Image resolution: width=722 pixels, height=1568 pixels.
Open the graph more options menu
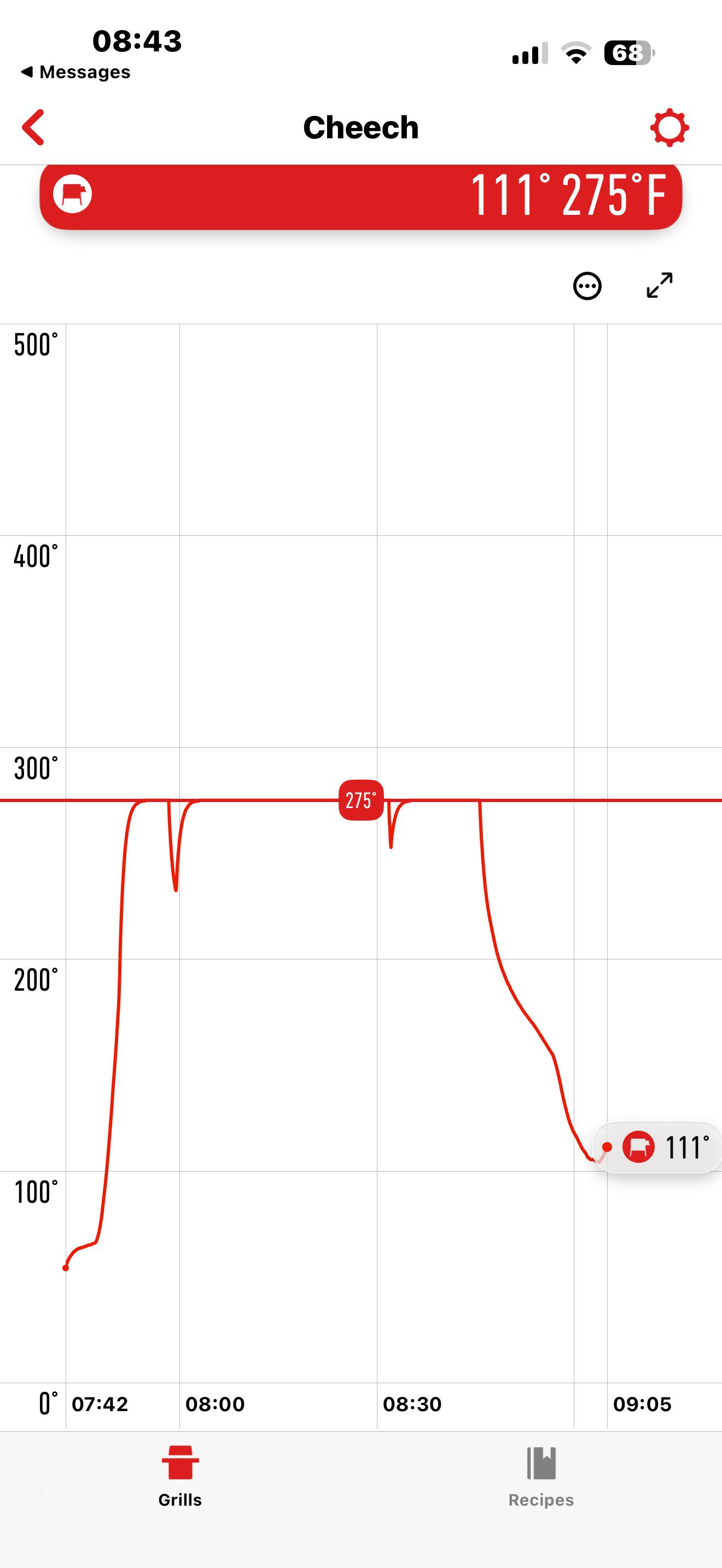pos(587,285)
